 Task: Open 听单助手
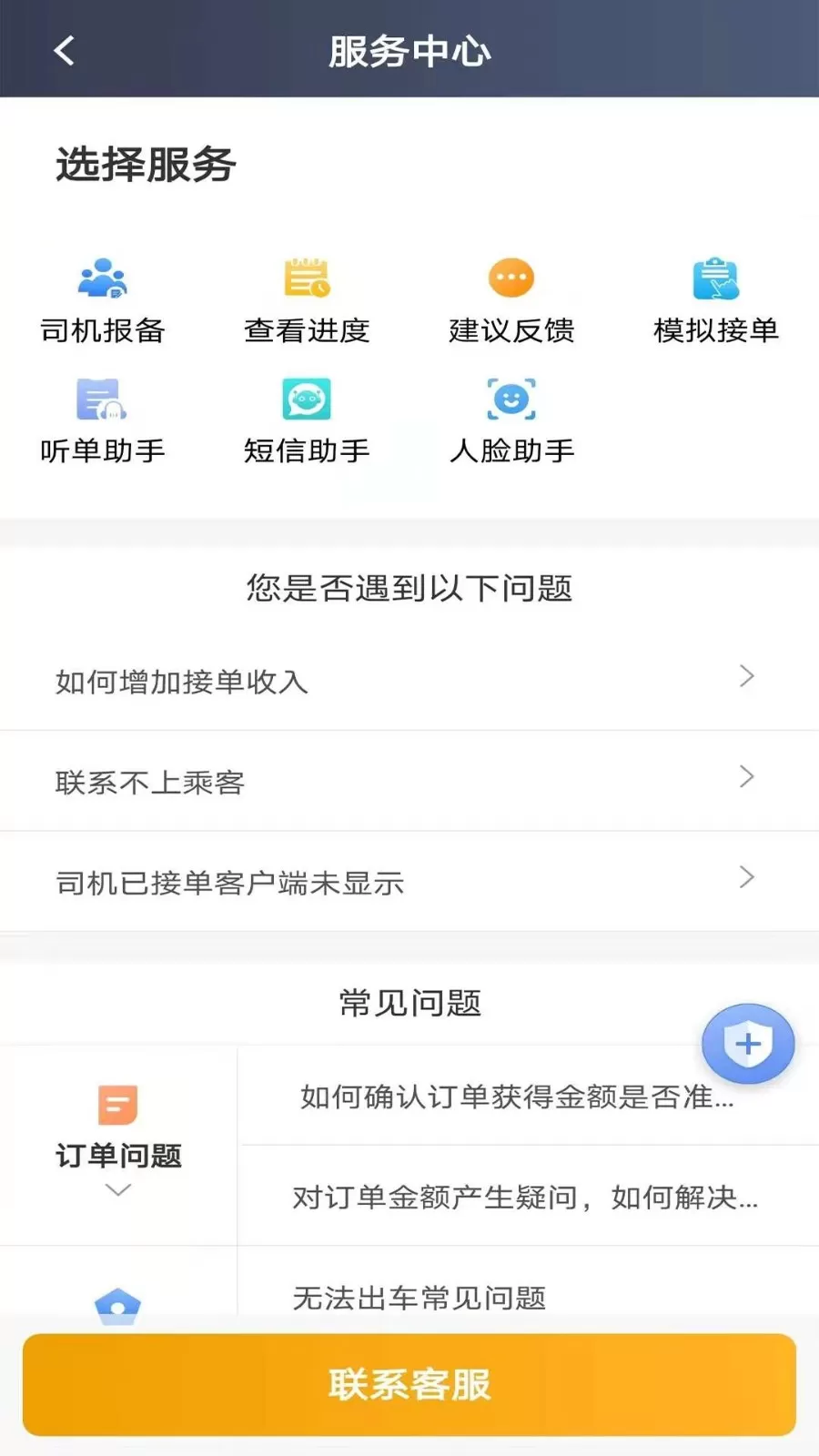click(102, 422)
